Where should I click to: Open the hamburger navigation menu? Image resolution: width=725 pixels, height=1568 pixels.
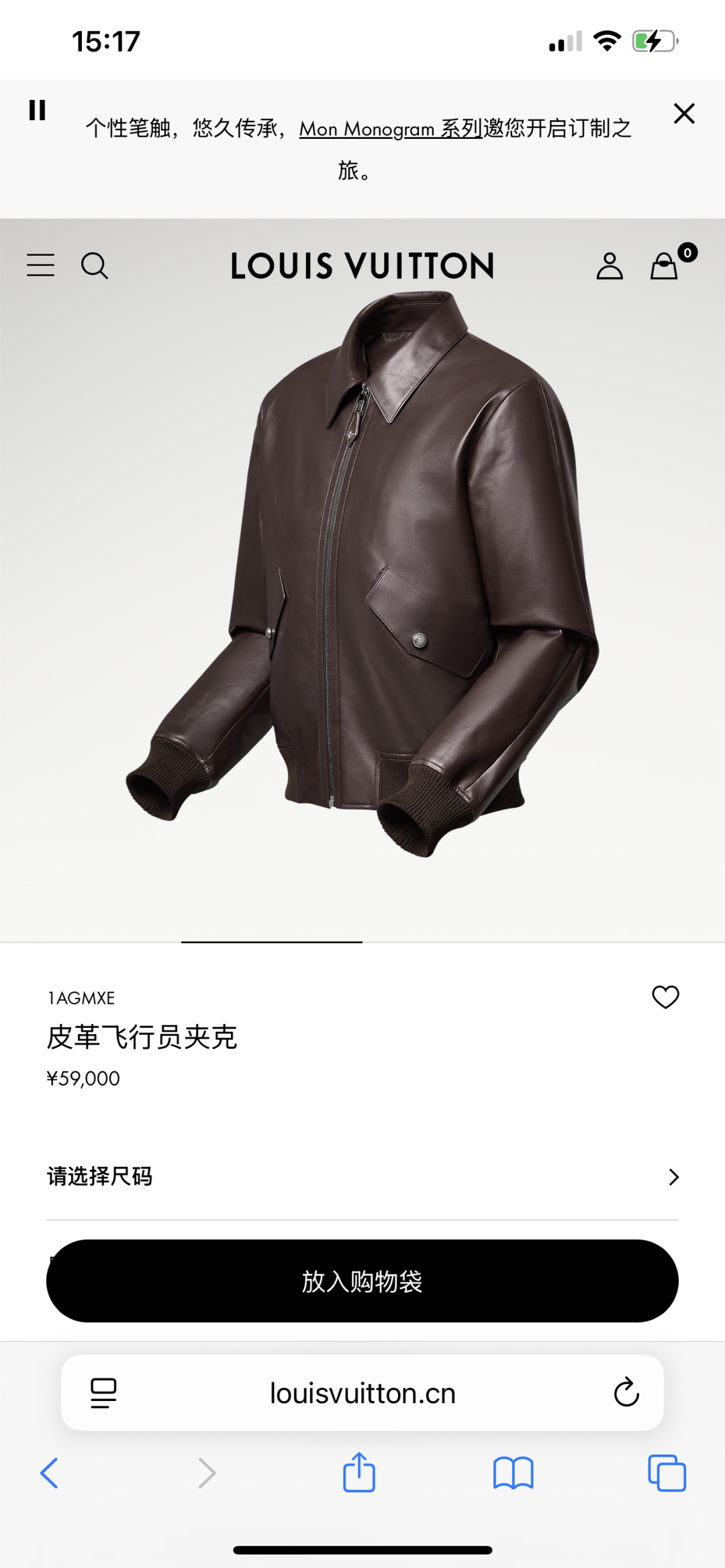pyautogui.click(x=41, y=265)
